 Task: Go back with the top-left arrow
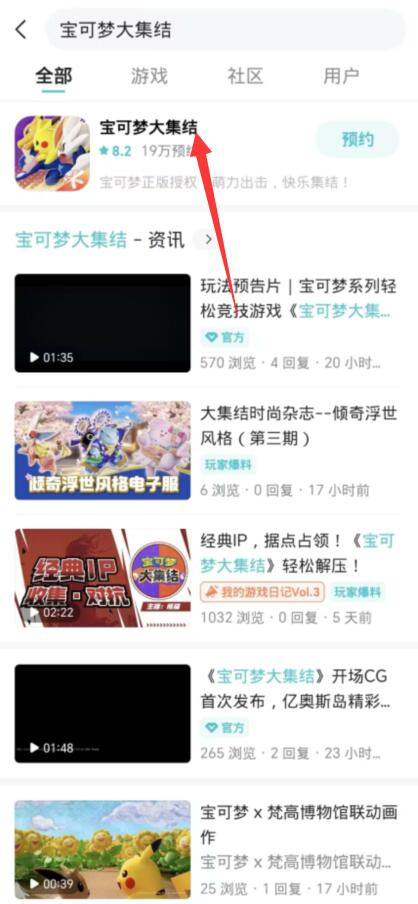pyautogui.click(x=21, y=29)
